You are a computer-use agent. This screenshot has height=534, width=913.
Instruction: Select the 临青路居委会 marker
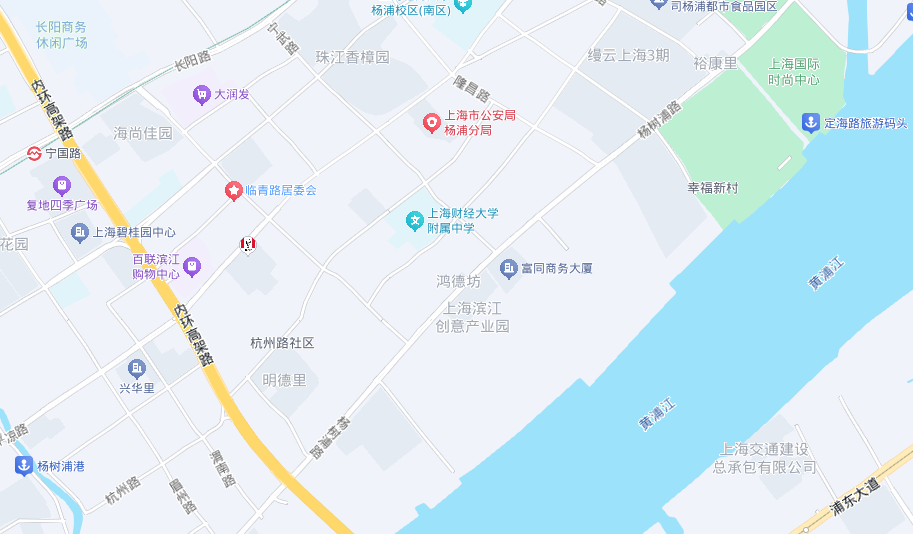coord(233,189)
